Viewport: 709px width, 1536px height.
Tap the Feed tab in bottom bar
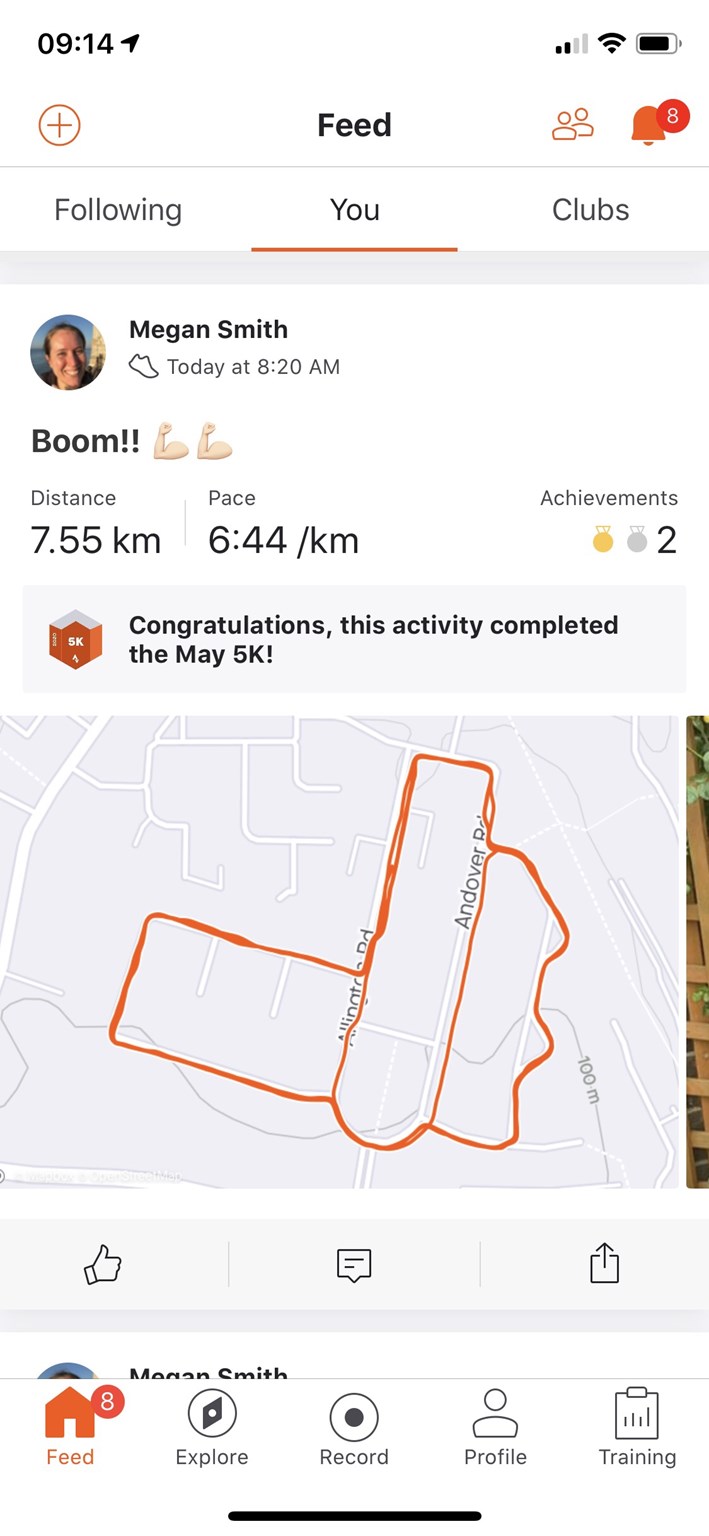coord(70,1428)
